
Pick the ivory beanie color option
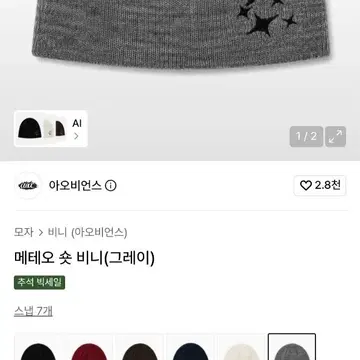point(241,347)
